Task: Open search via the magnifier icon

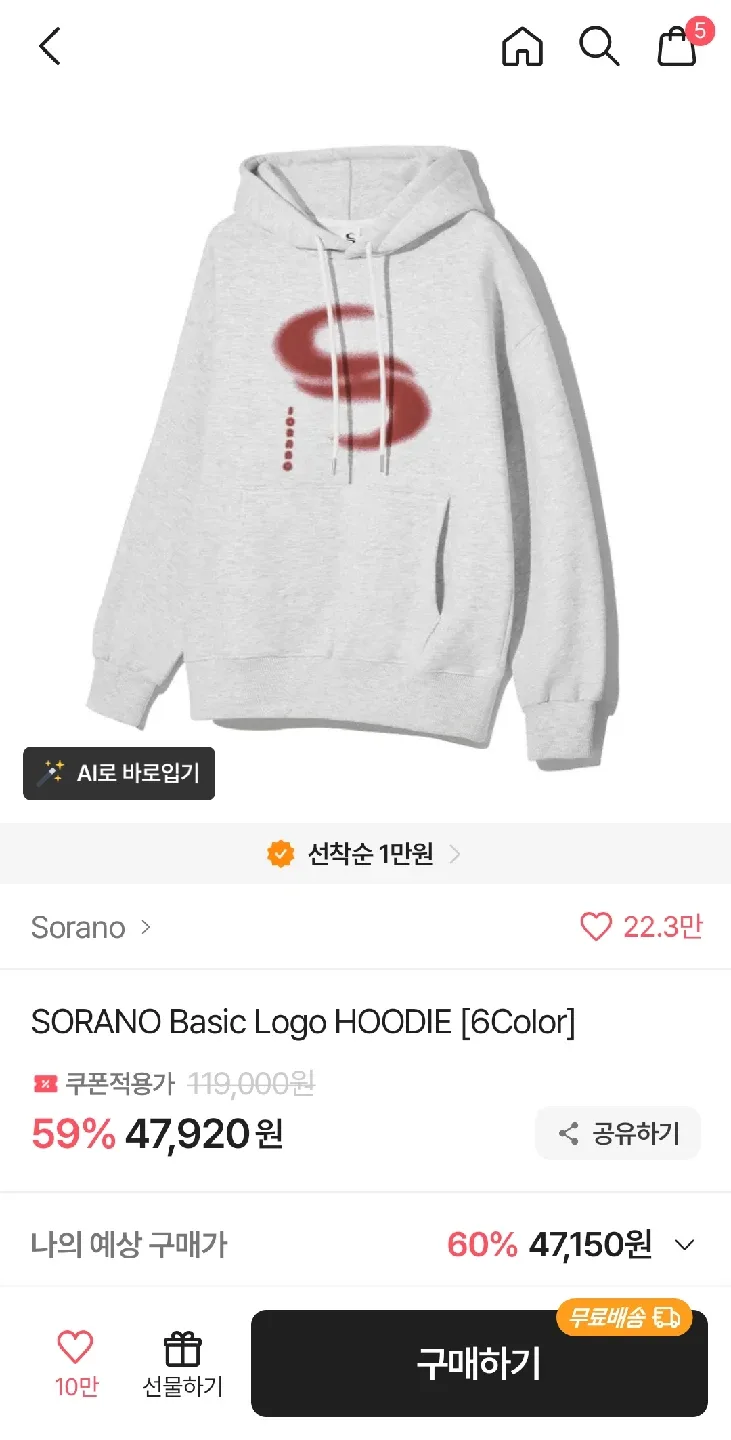Action: (x=599, y=46)
